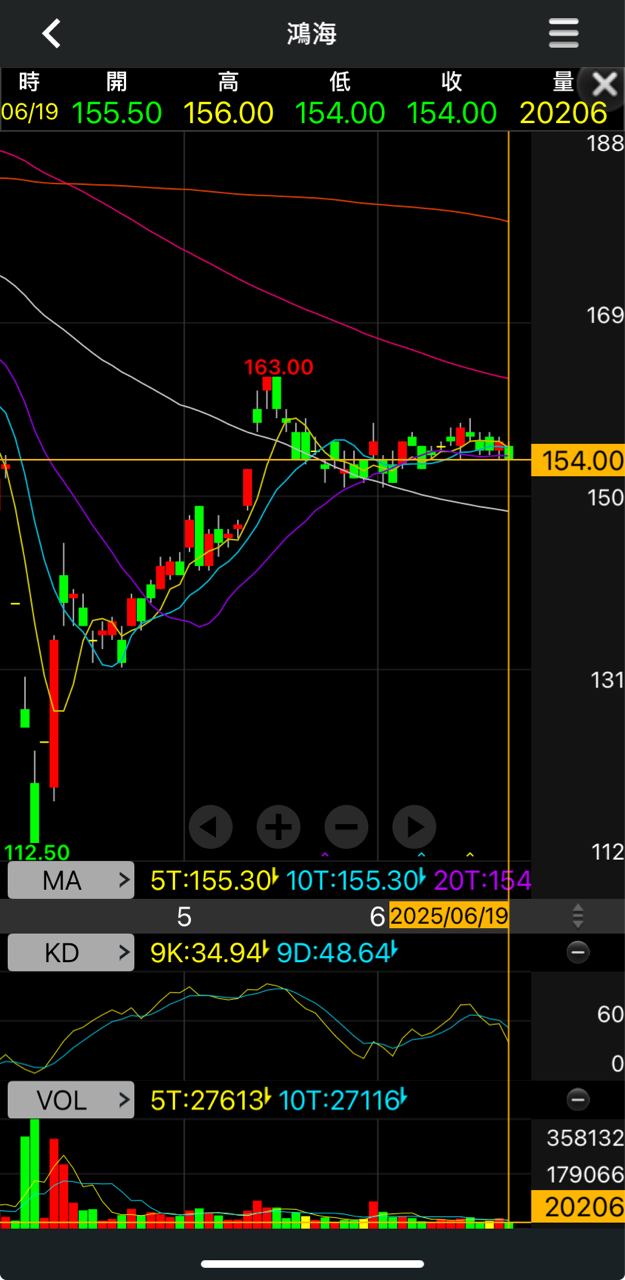Collapse the KD indicator panel
The width and height of the screenshot is (625, 1280).
click(x=578, y=953)
